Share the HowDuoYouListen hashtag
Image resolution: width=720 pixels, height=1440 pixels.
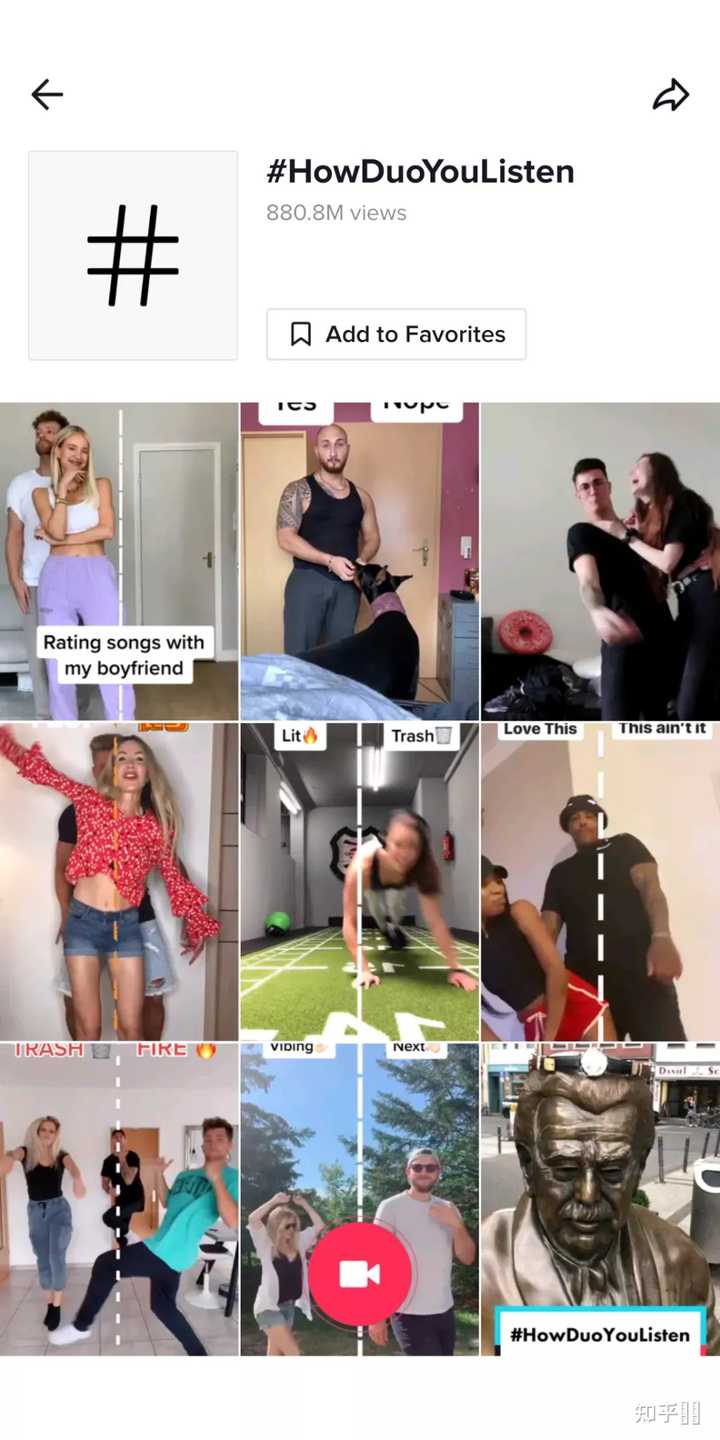pos(671,95)
